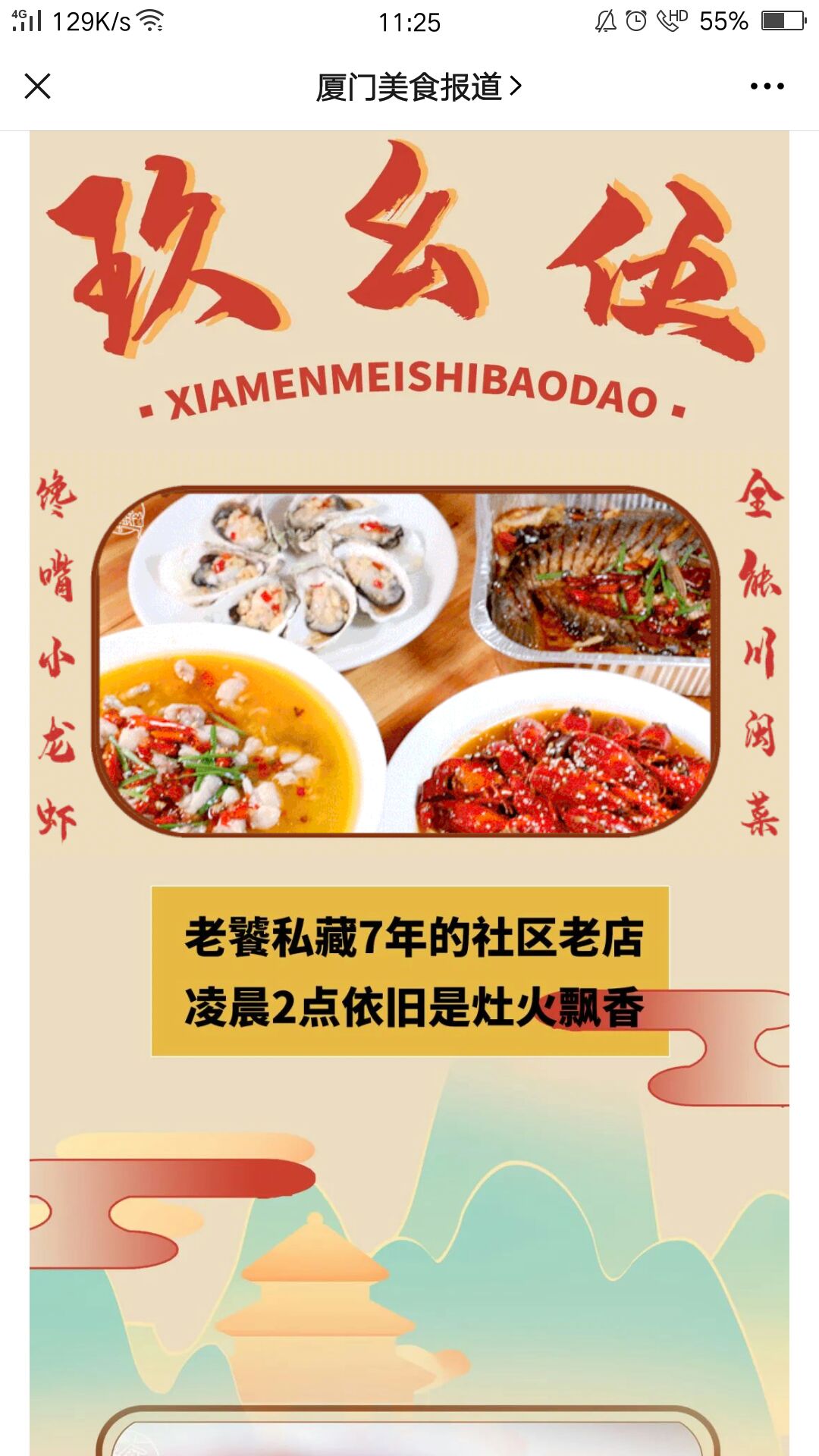
Task: Open the three-dot more options menu
Action: pyautogui.click(x=767, y=86)
